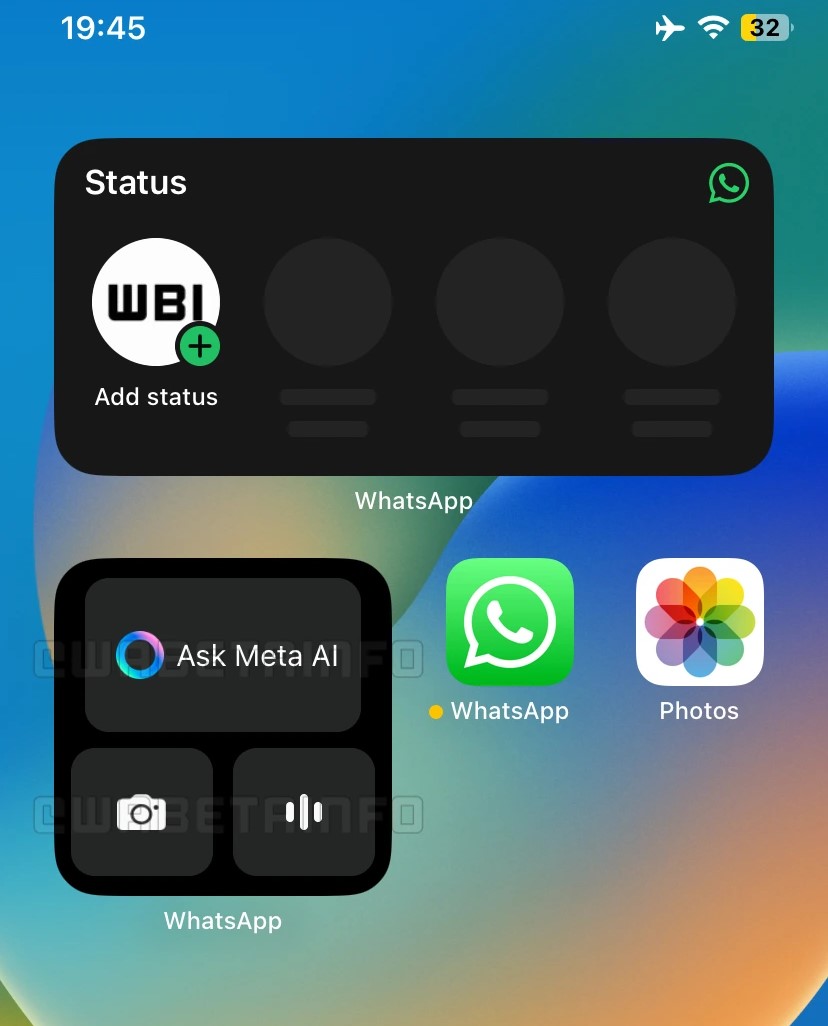
Task: Open the Photos app
Action: [x=699, y=622]
